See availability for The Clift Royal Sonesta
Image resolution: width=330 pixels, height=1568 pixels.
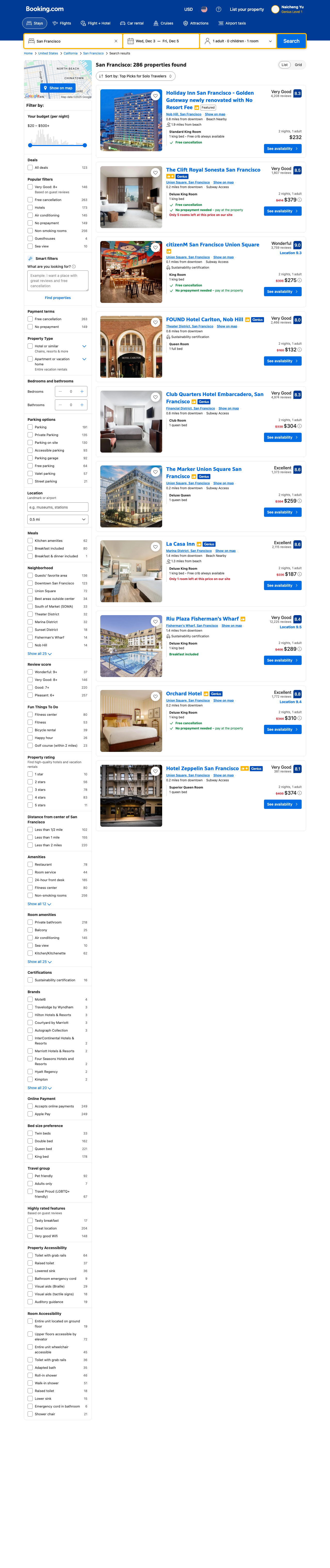(283, 211)
